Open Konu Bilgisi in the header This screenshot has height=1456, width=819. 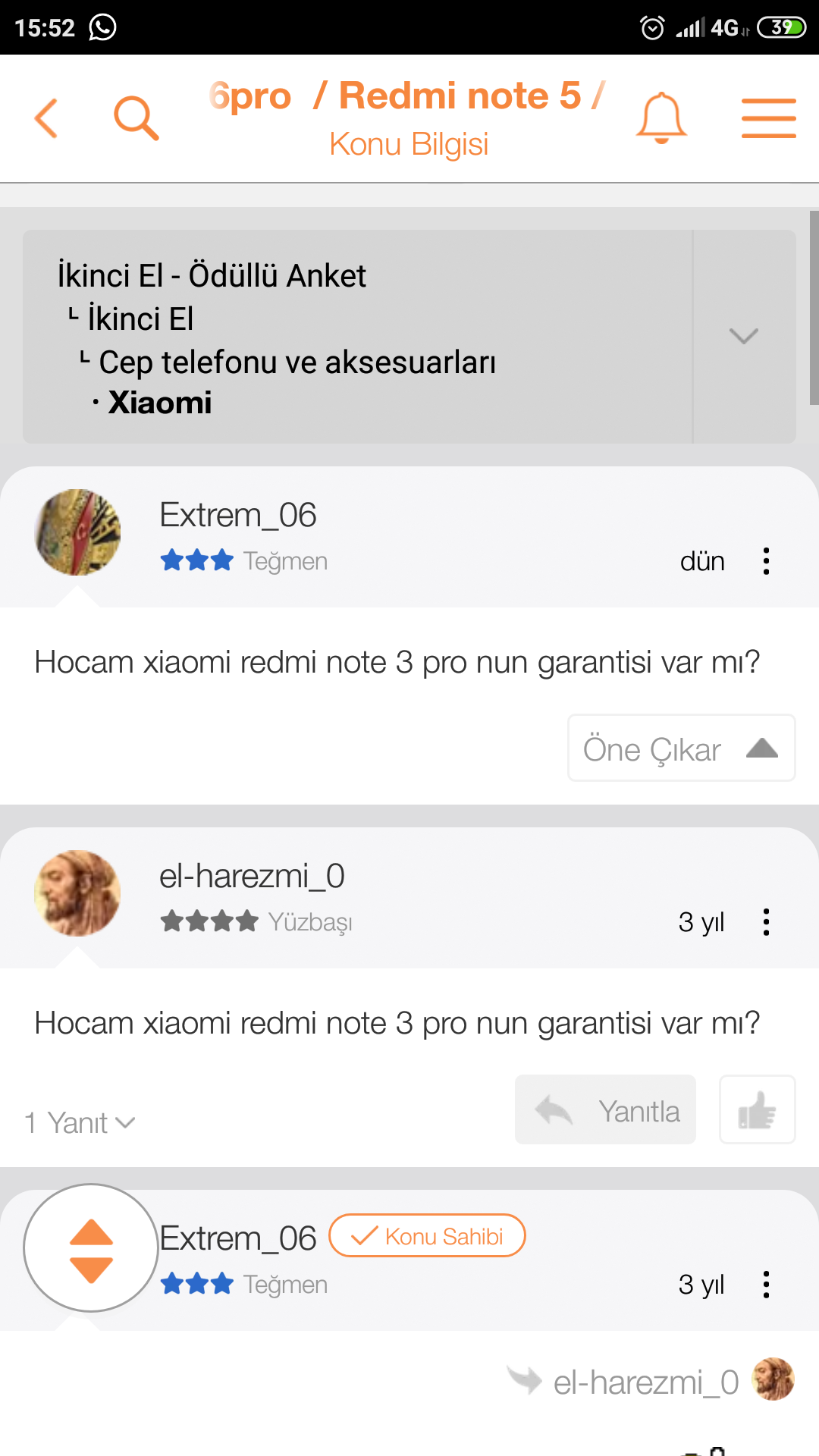409,144
